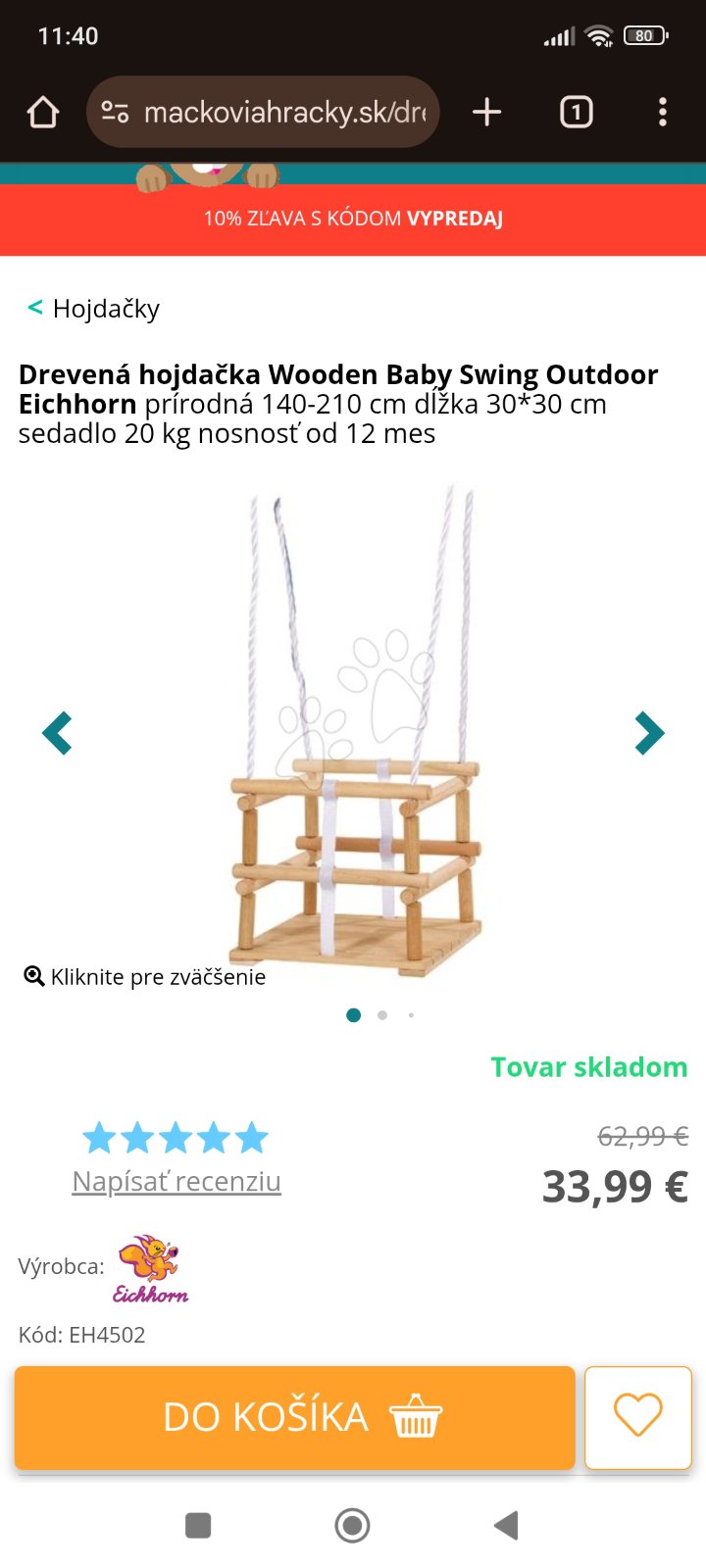Screen dimensions: 706x1568
Task: Open recent apps from the navigation bar
Action: 198,1525
